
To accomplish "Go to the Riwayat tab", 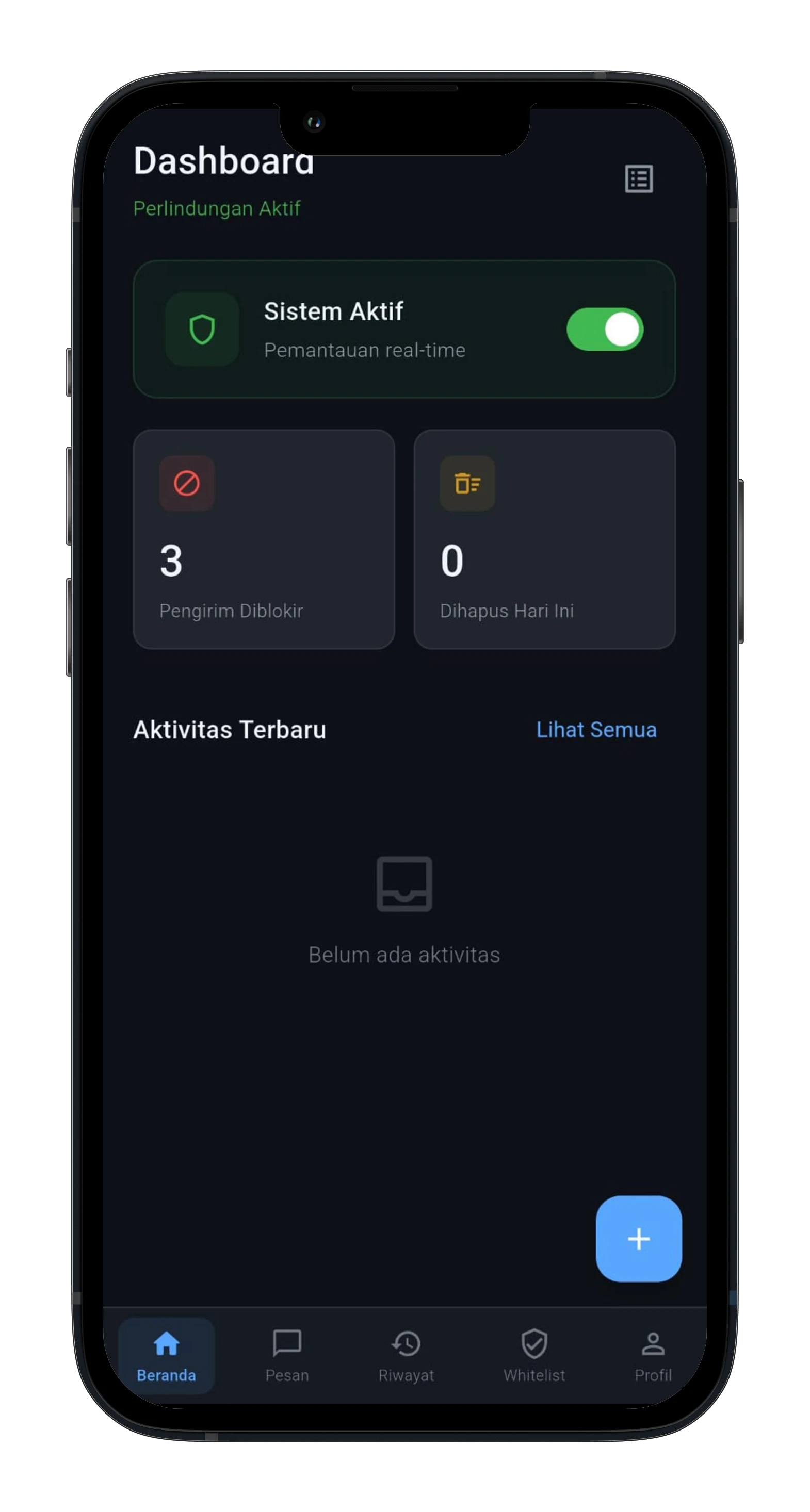I will [406, 1355].
